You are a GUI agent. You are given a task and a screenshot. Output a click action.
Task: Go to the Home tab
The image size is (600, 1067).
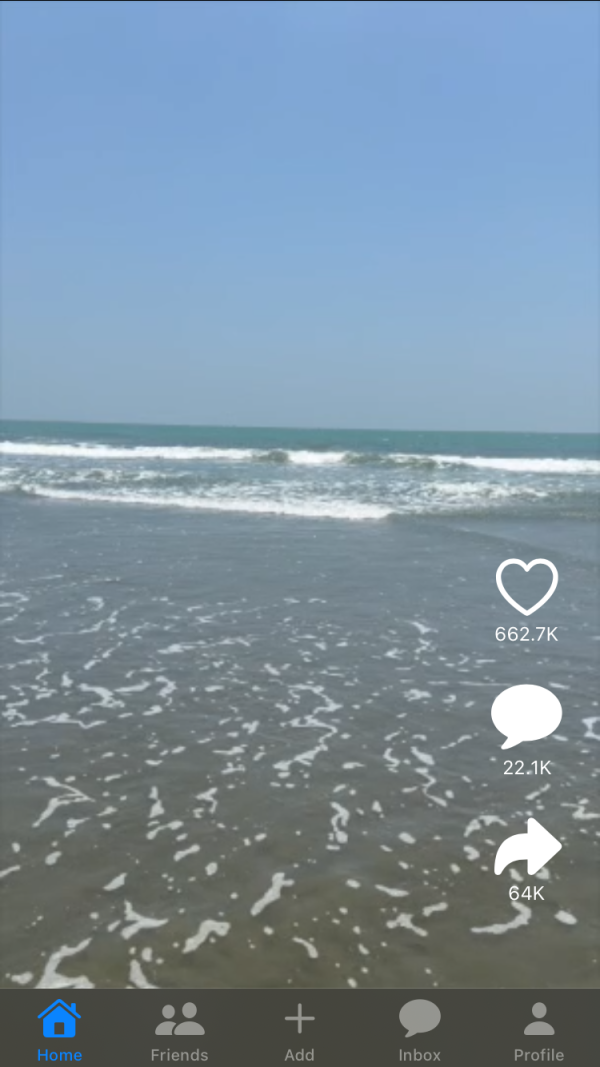(x=59, y=1029)
